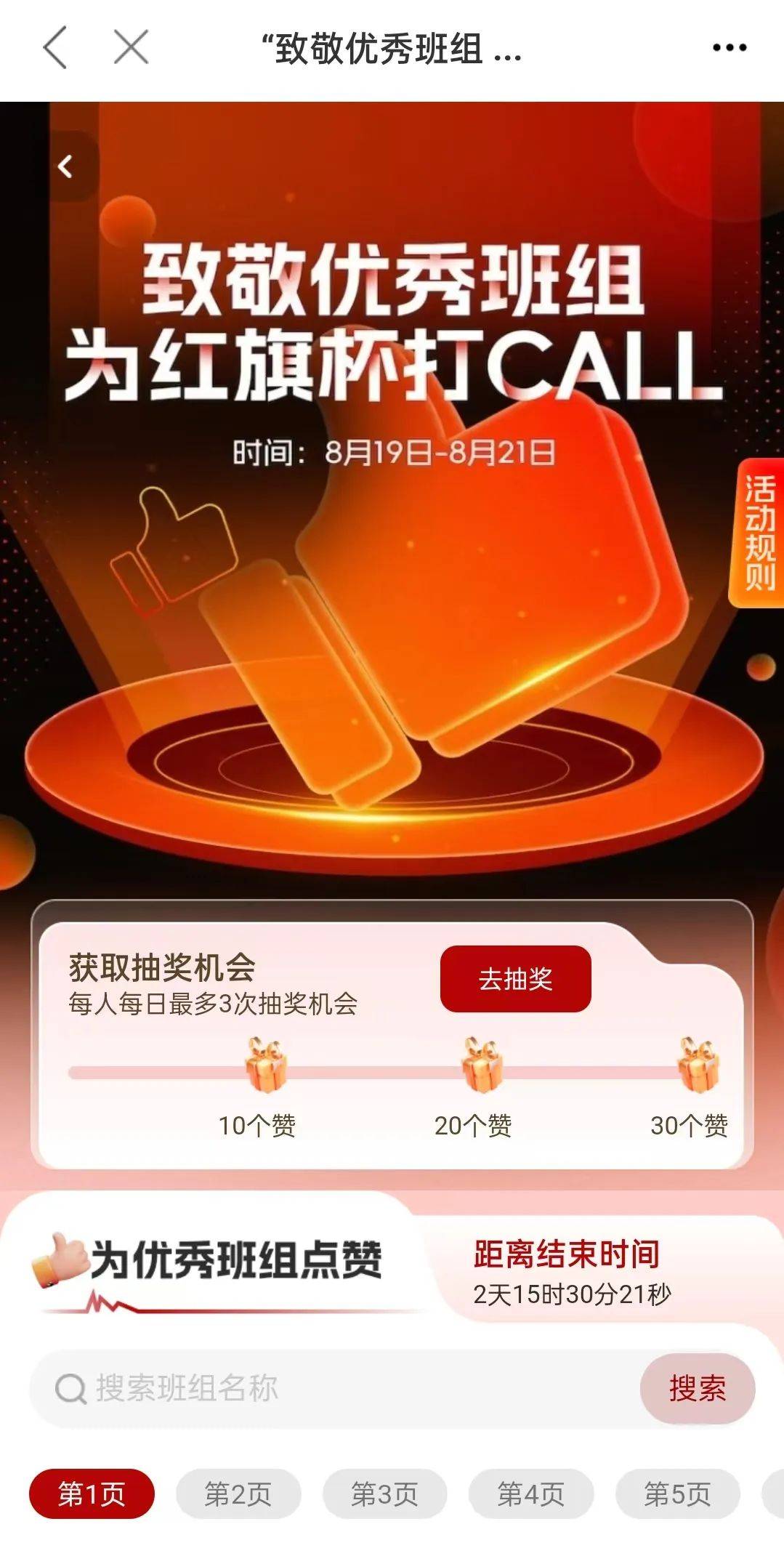Tap the back chevron on the banner
Screen dimensions: 784x1548
pyautogui.click(x=66, y=166)
